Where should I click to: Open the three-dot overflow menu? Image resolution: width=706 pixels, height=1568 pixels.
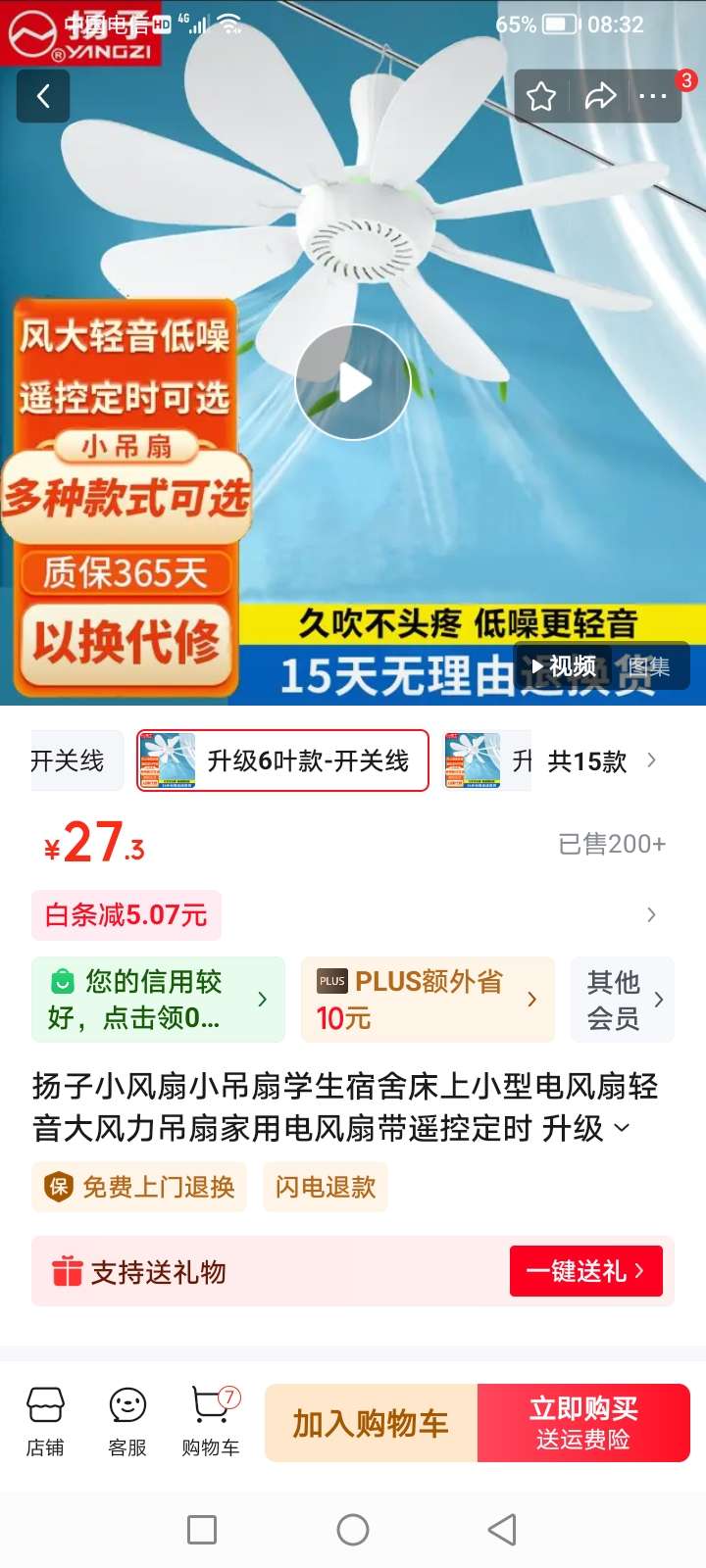[x=653, y=96]
